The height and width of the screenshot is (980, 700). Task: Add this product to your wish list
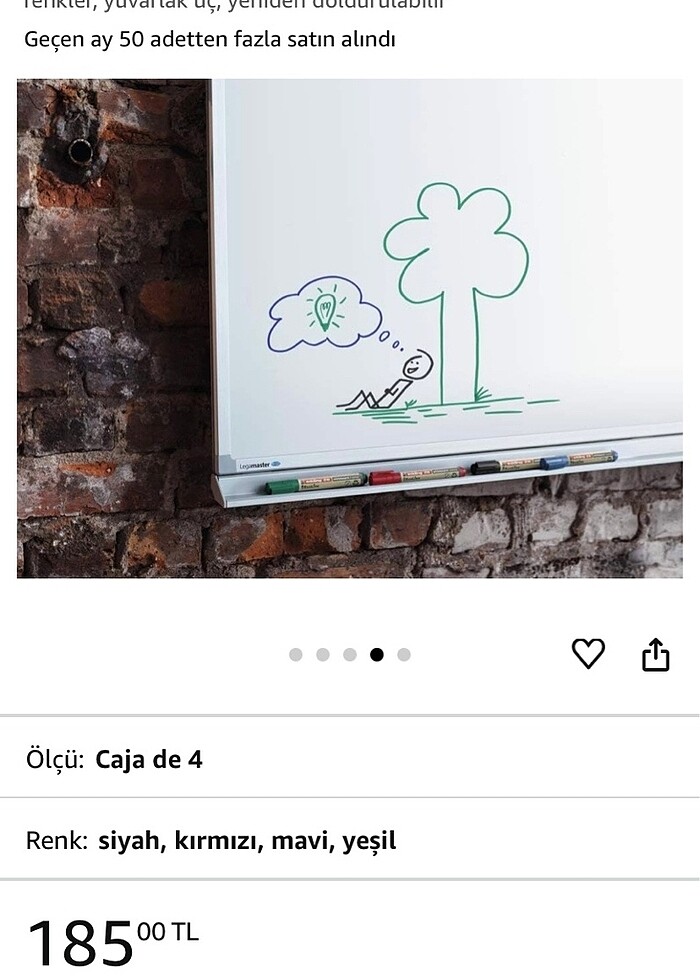pyautogui.click(x=588, y=654)
